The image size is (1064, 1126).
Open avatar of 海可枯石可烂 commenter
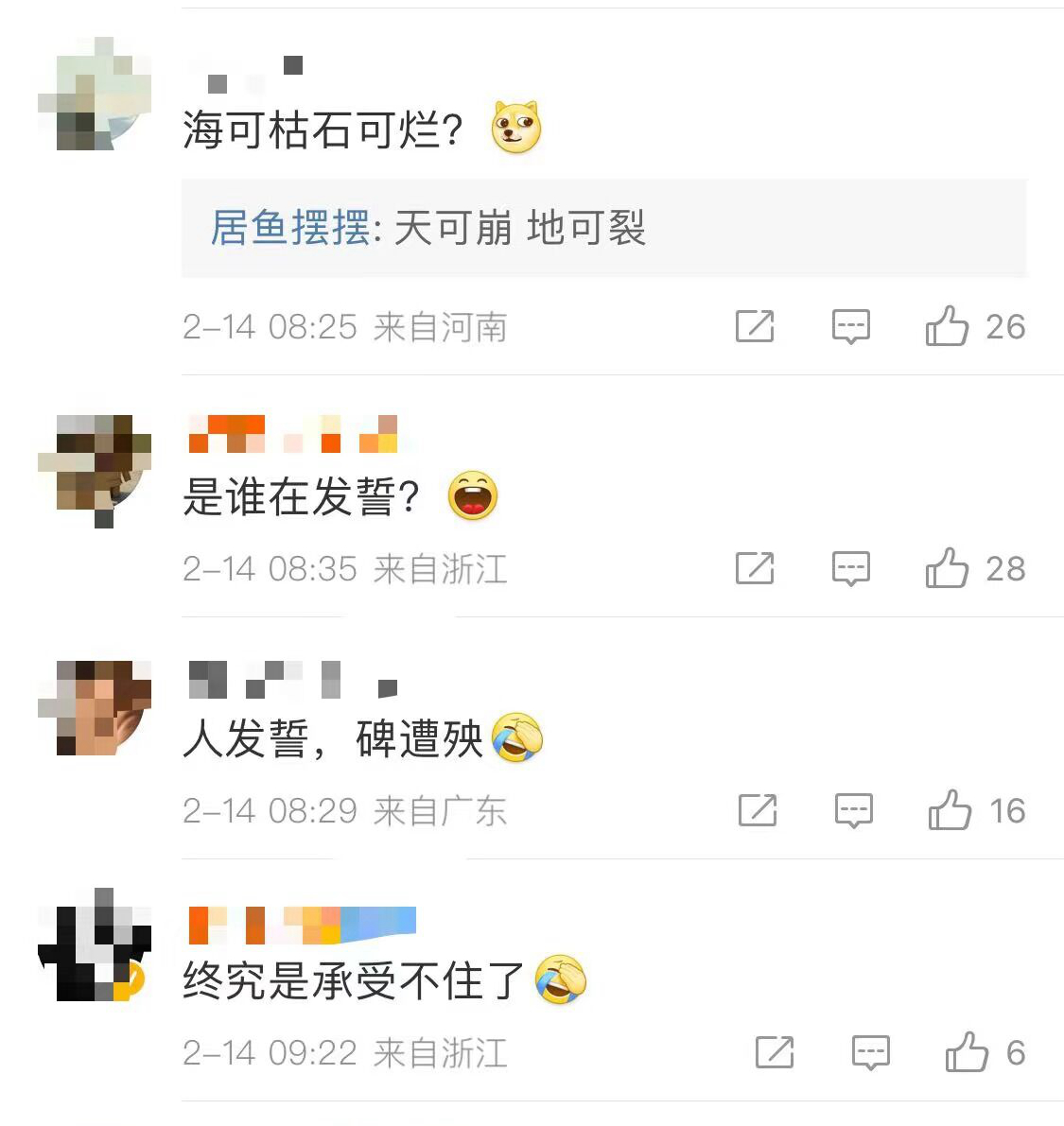coord(95,94)
